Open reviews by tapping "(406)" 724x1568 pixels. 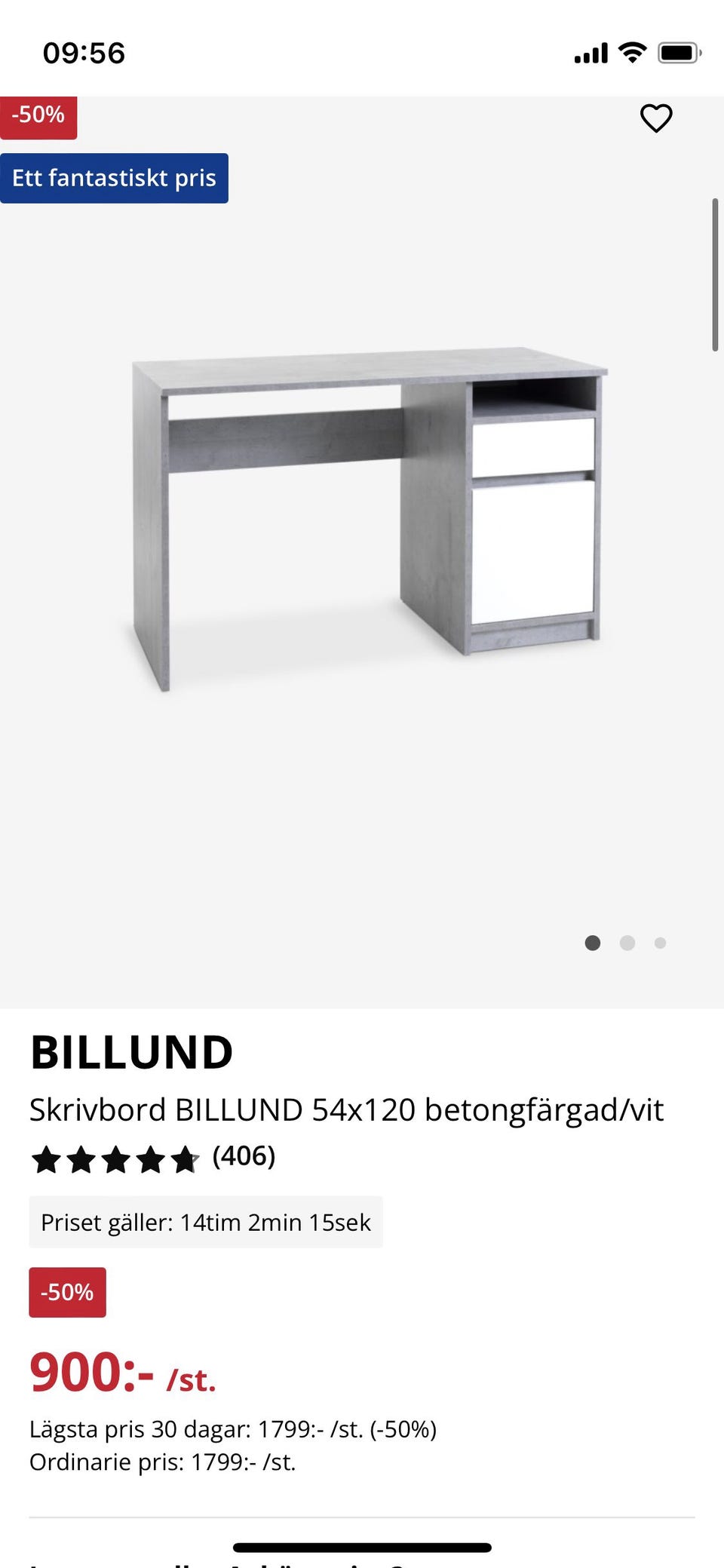(x=244, y=1155)
